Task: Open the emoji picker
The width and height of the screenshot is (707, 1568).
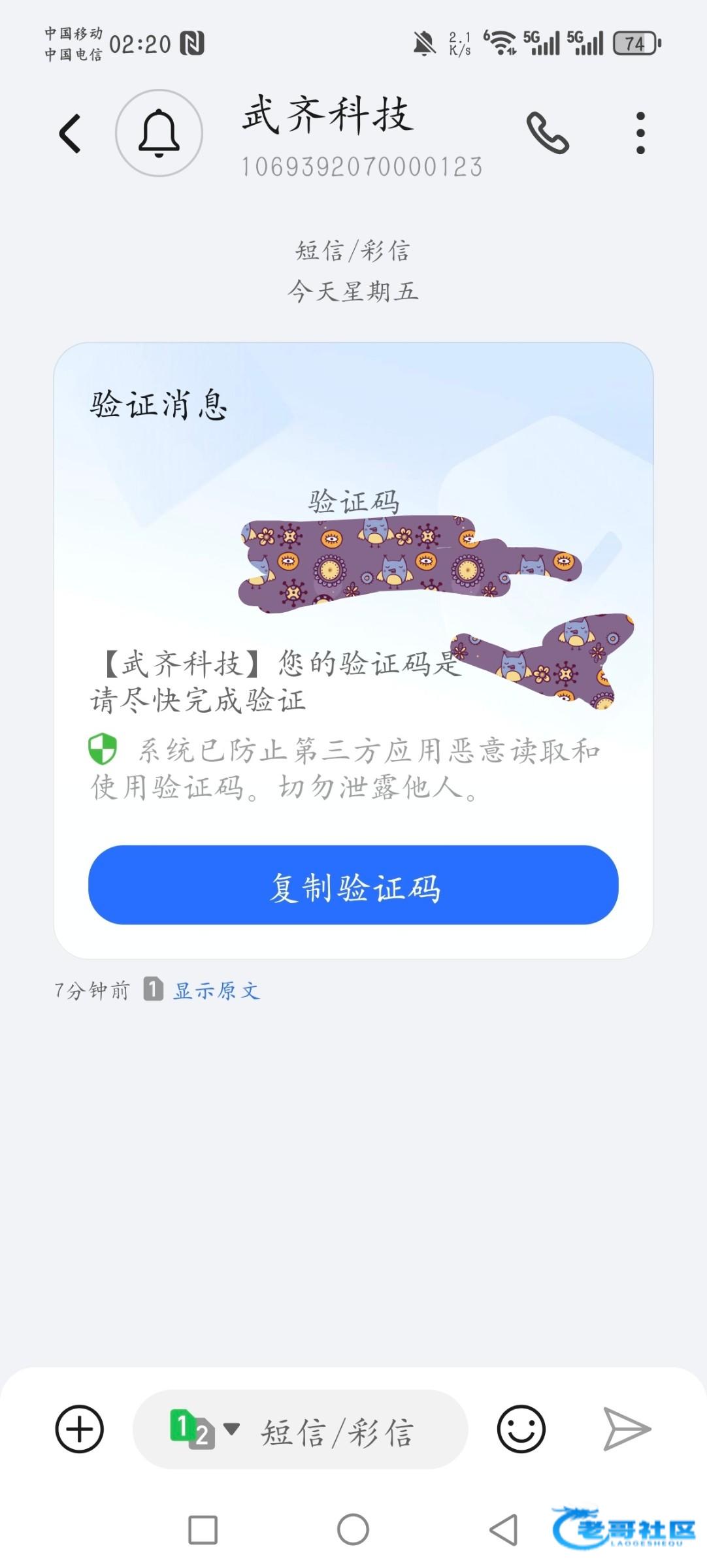Action: 521,1429
